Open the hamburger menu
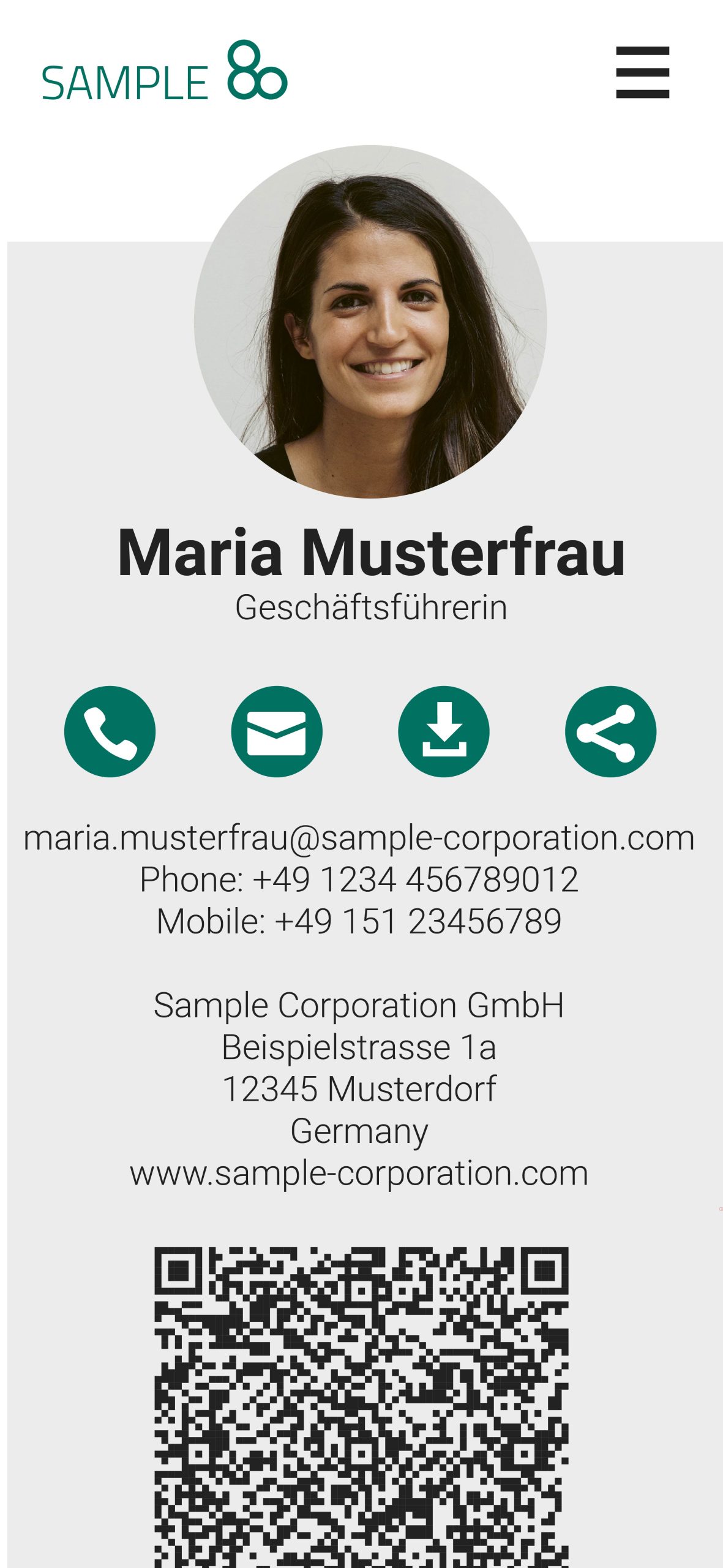 642,72
